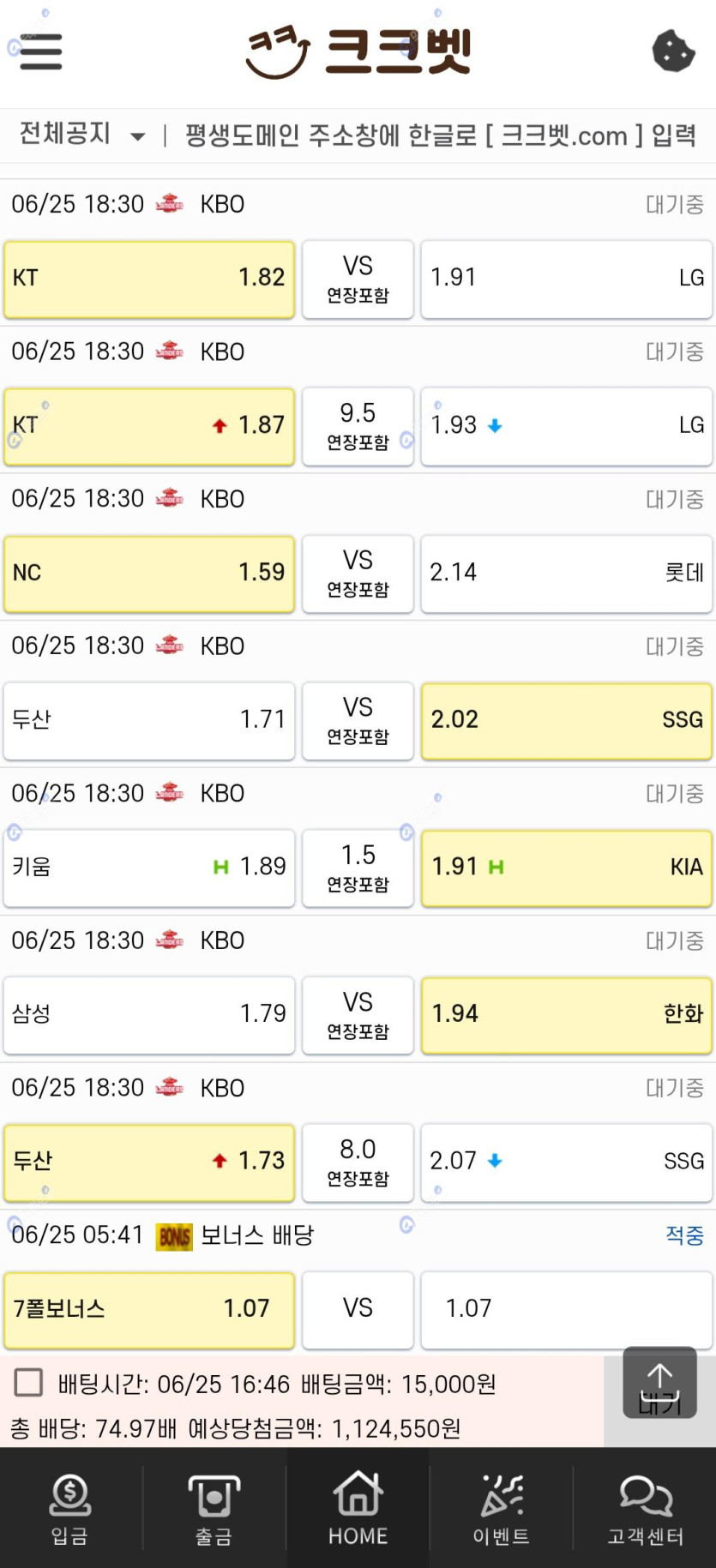716x1568 pixels.
Task: Pick SSG at odds 2.07
Action: click(567, 1162)
